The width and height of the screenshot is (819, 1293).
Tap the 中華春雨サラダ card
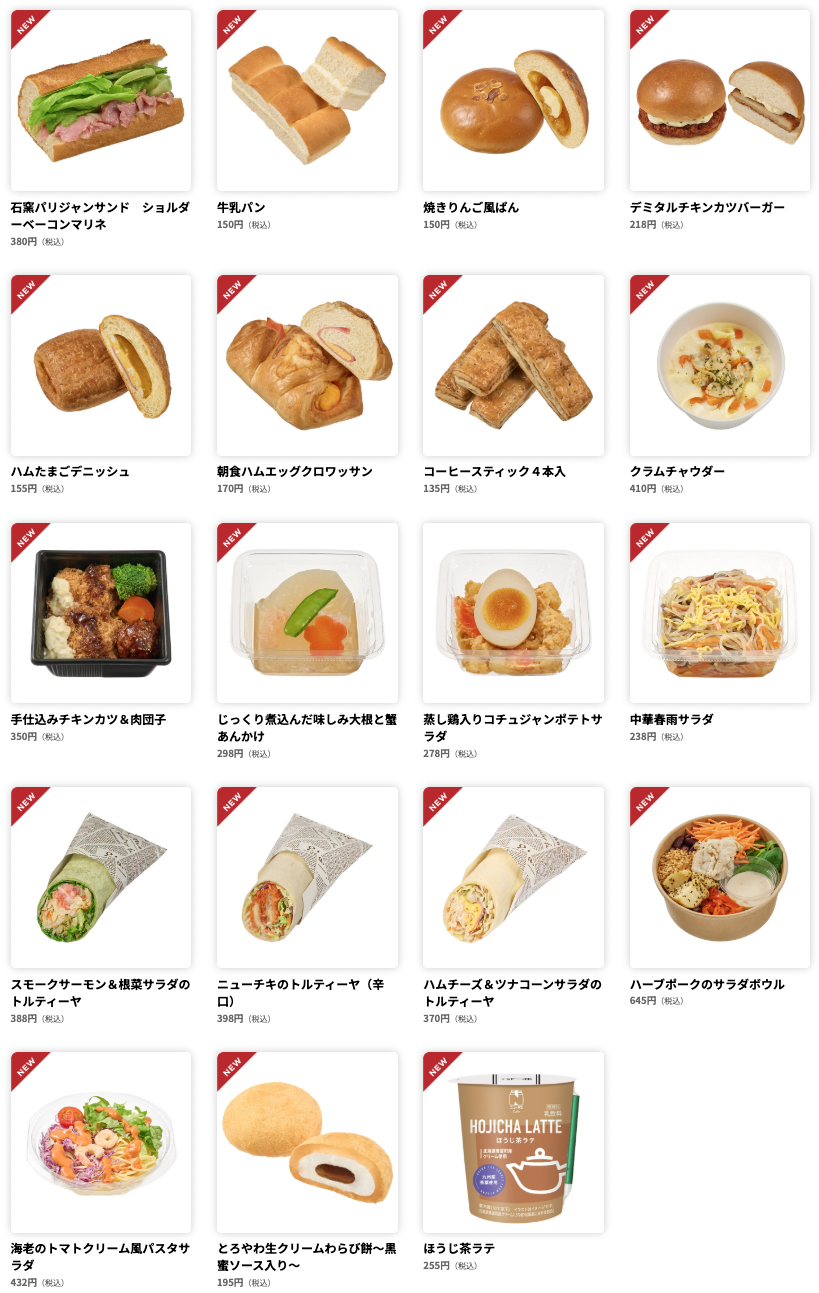click(x=720, y=613)
